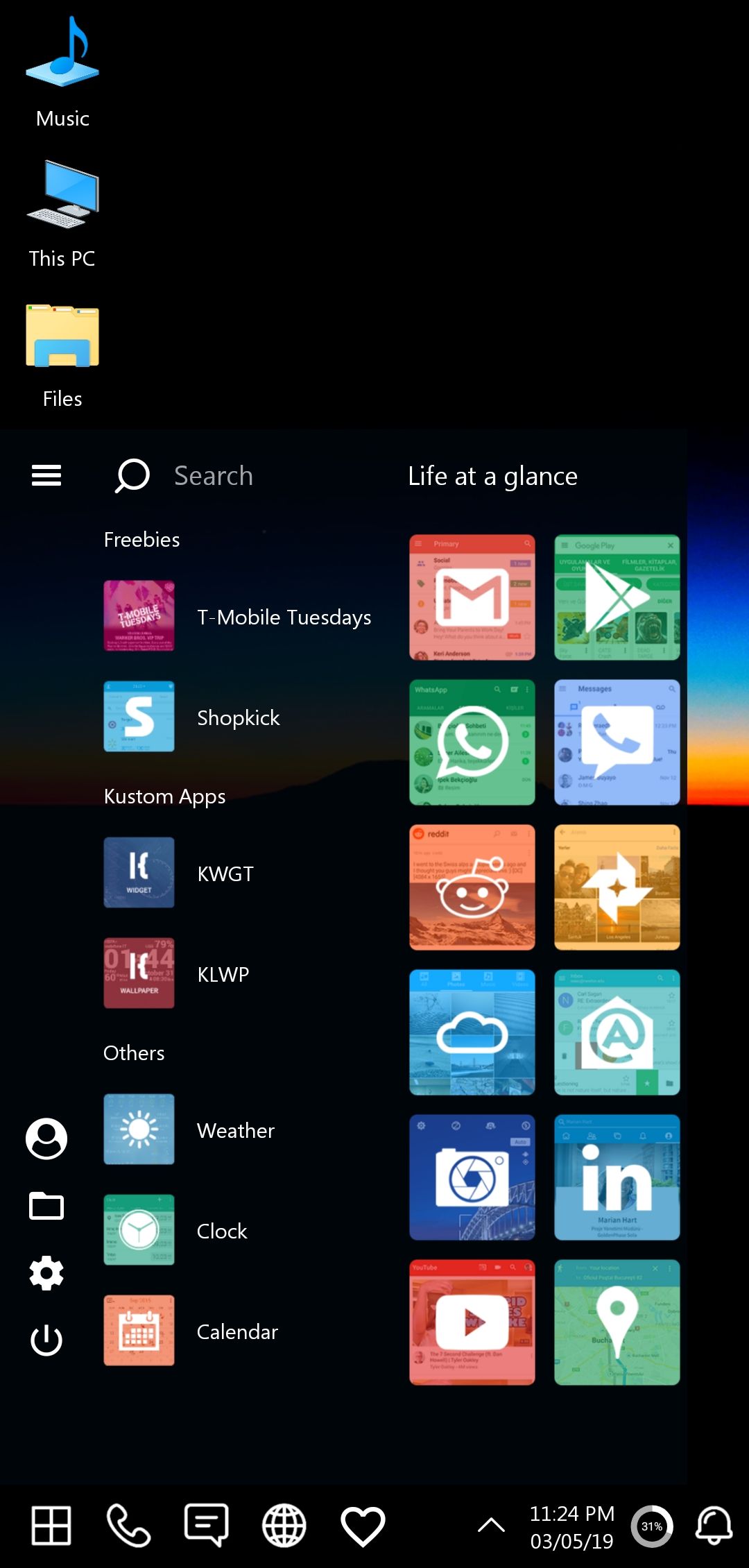Viewport: 749px width, 1568px height.
Task: Open the Clock app
Action: [175, 1230]
